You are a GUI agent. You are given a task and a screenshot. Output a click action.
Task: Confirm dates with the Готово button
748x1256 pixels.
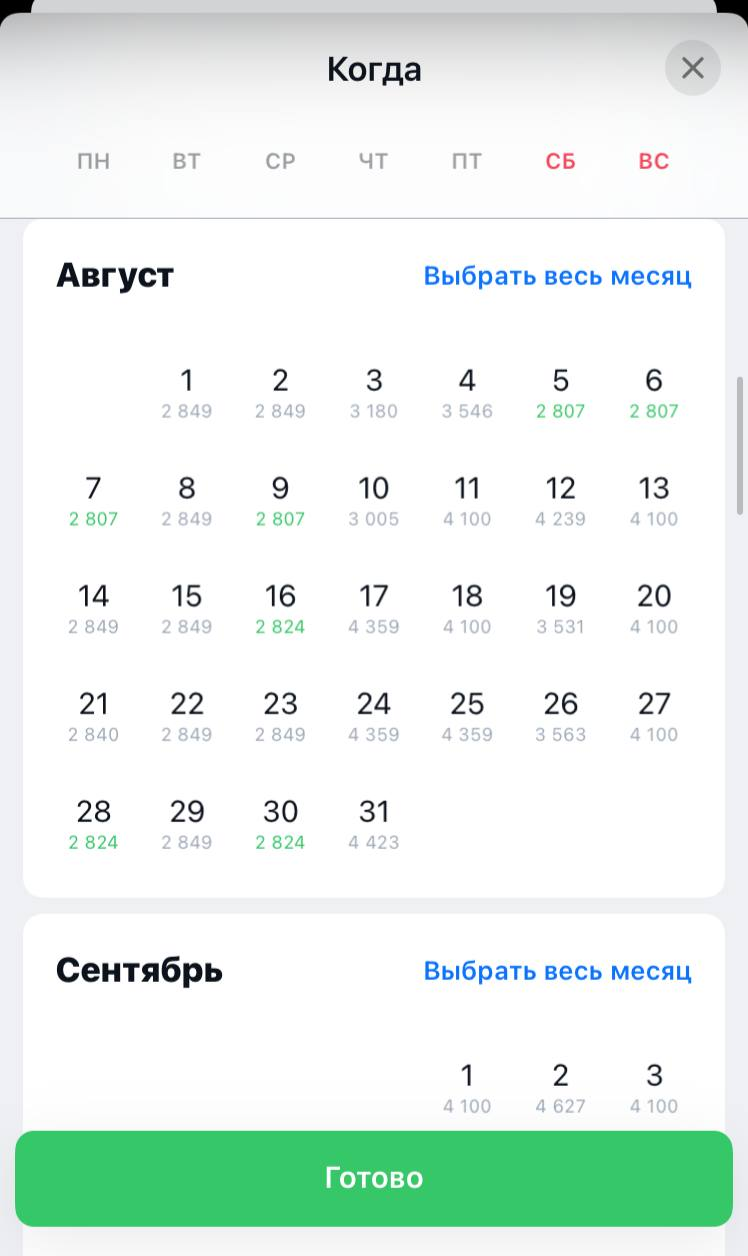point(374,1178)
